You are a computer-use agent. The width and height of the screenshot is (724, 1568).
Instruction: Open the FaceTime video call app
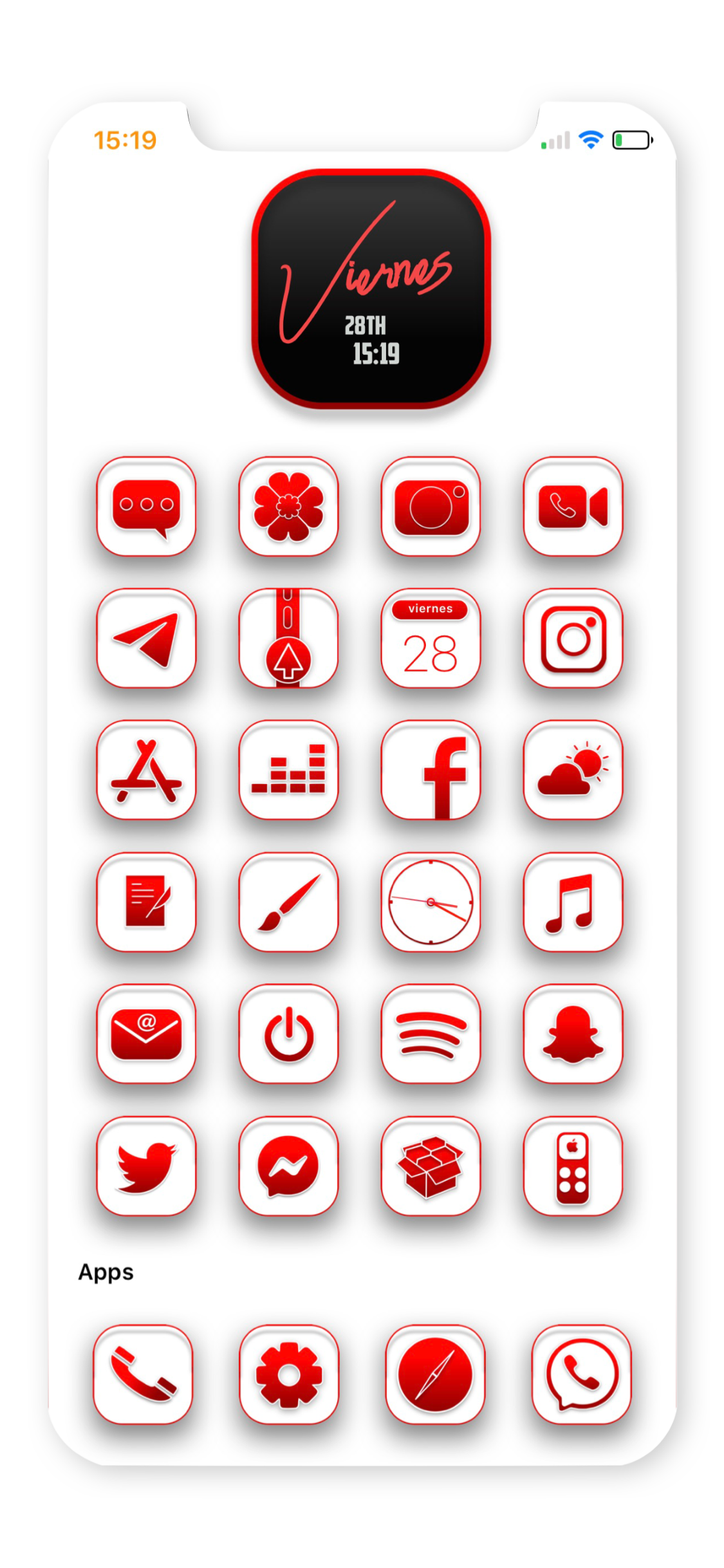pyautogui.click(x=573, y=506)
